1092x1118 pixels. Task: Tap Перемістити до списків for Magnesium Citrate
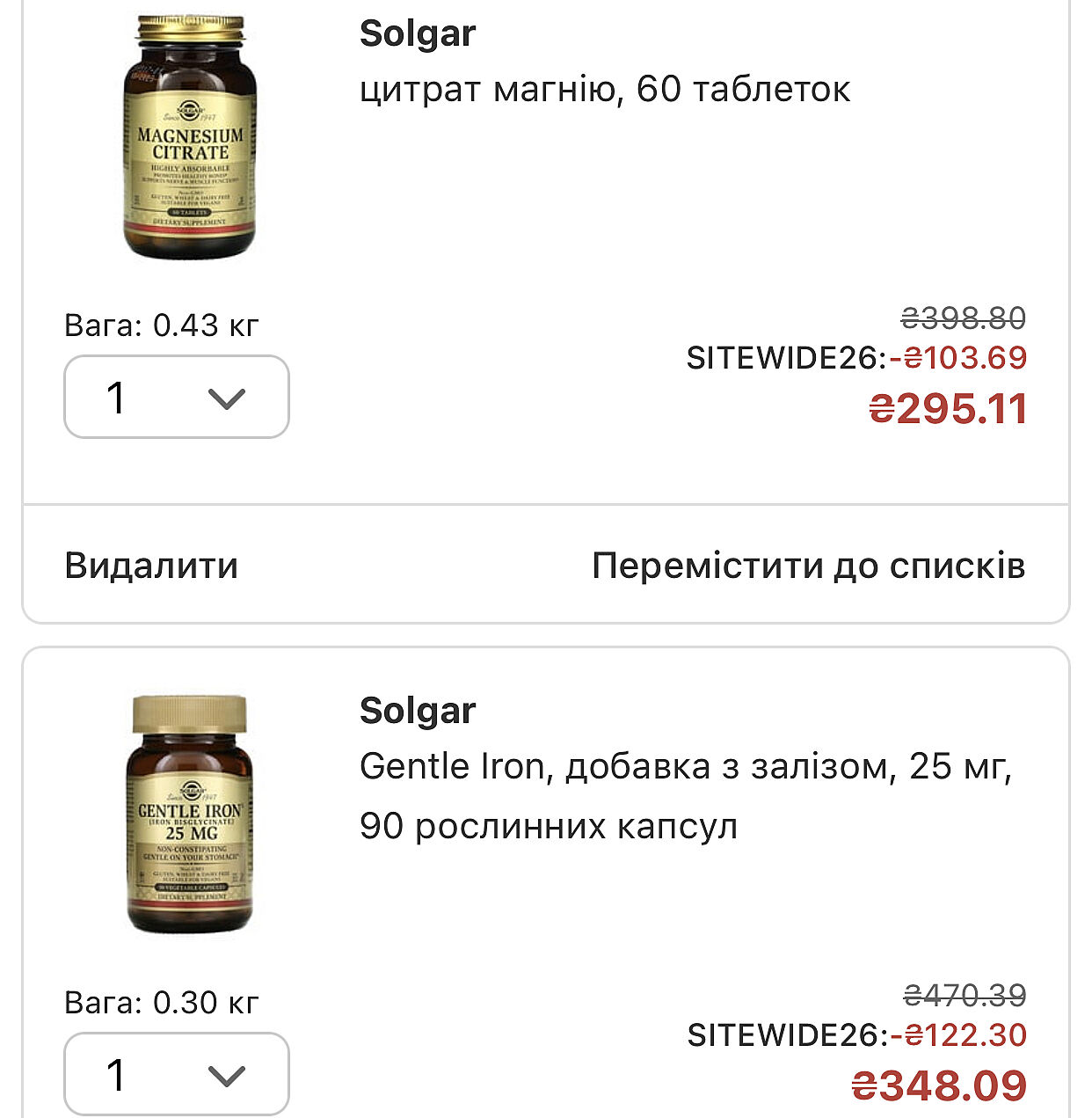point(808,566)
